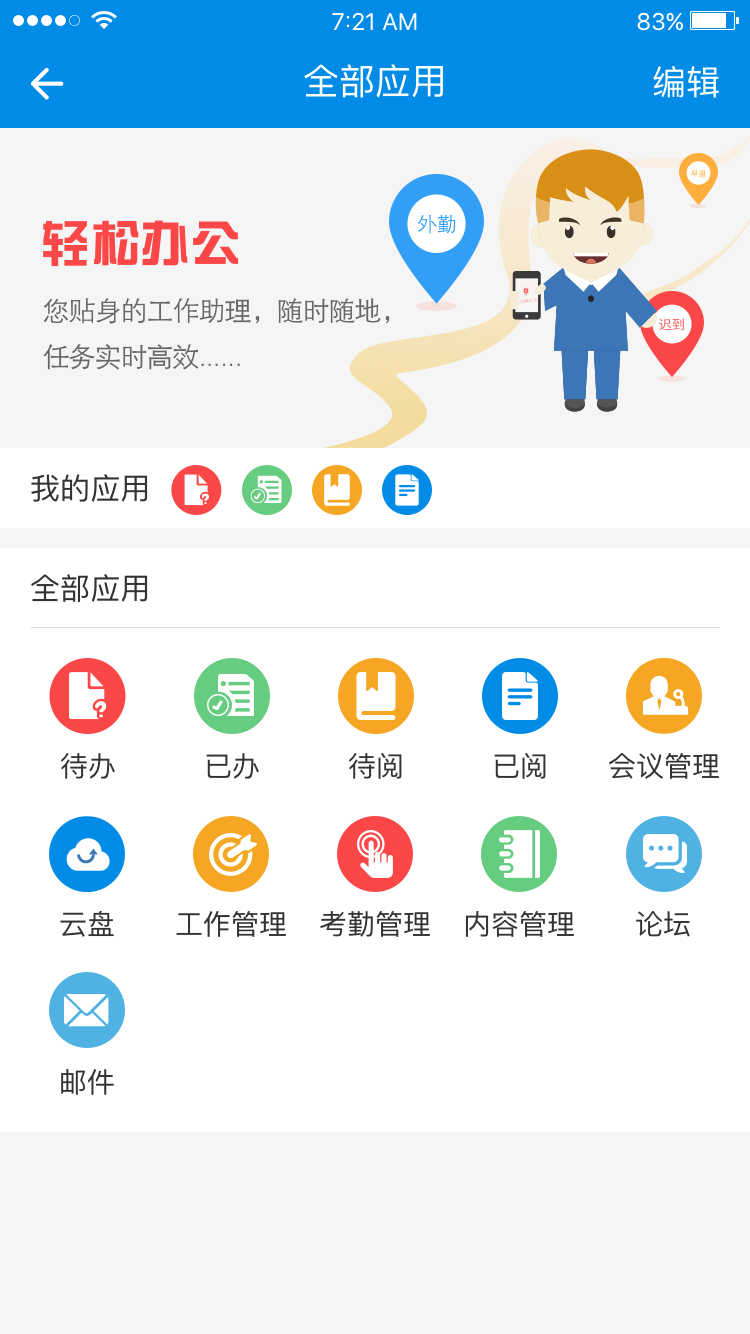Launch 工作管理 (work management)
The width and height of the screenshot is (750, 1334).
tap(231, 854)
